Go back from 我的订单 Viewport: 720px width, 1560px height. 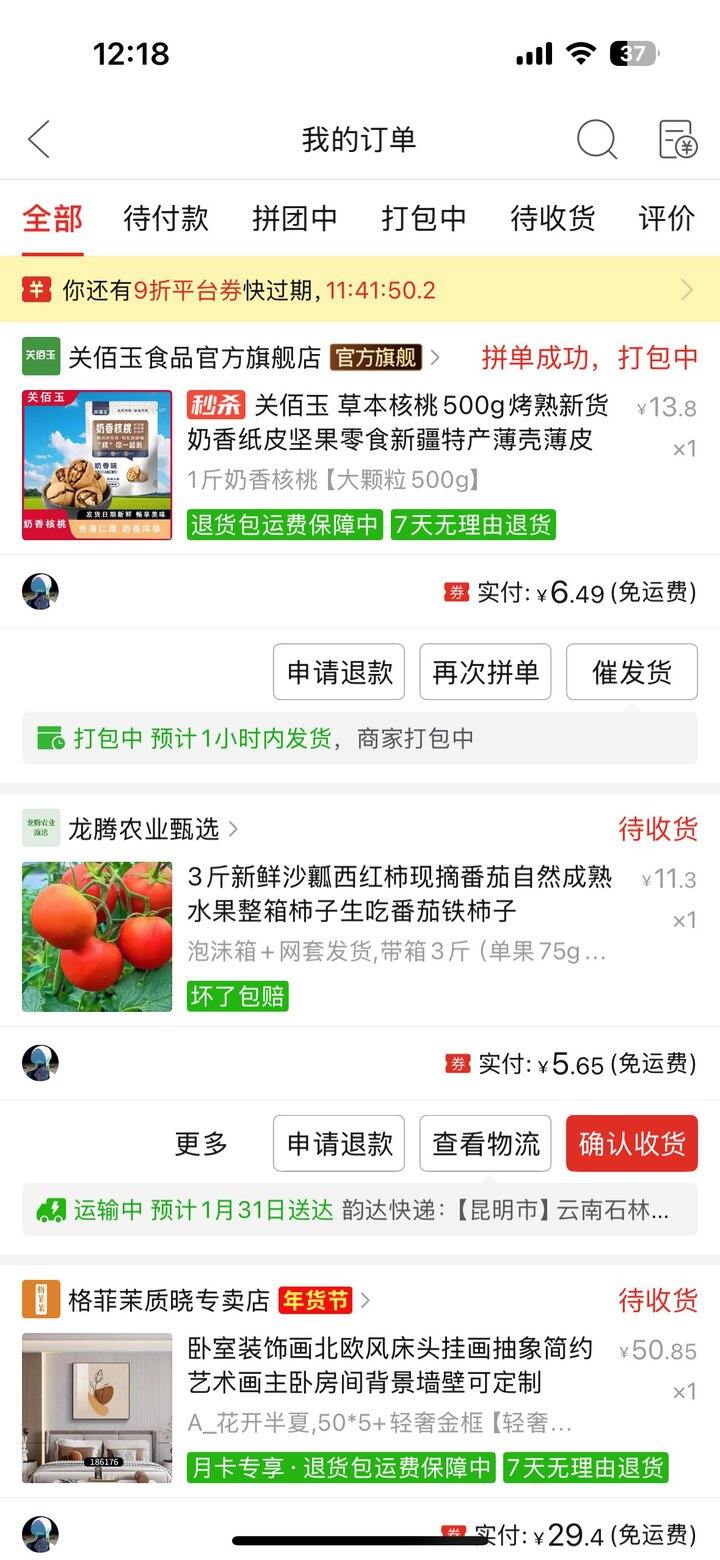pos(39,140)
